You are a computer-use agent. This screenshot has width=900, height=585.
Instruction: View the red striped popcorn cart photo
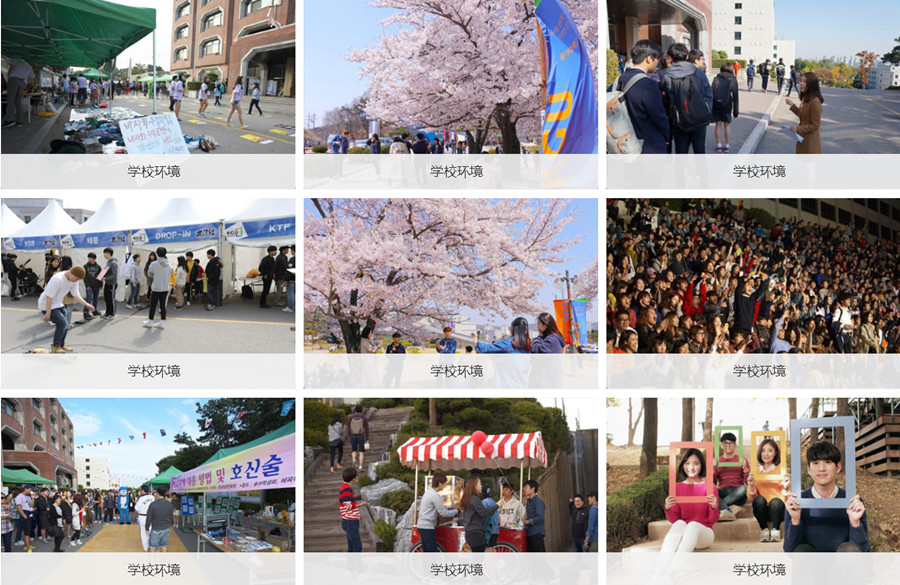coord(450,475)
